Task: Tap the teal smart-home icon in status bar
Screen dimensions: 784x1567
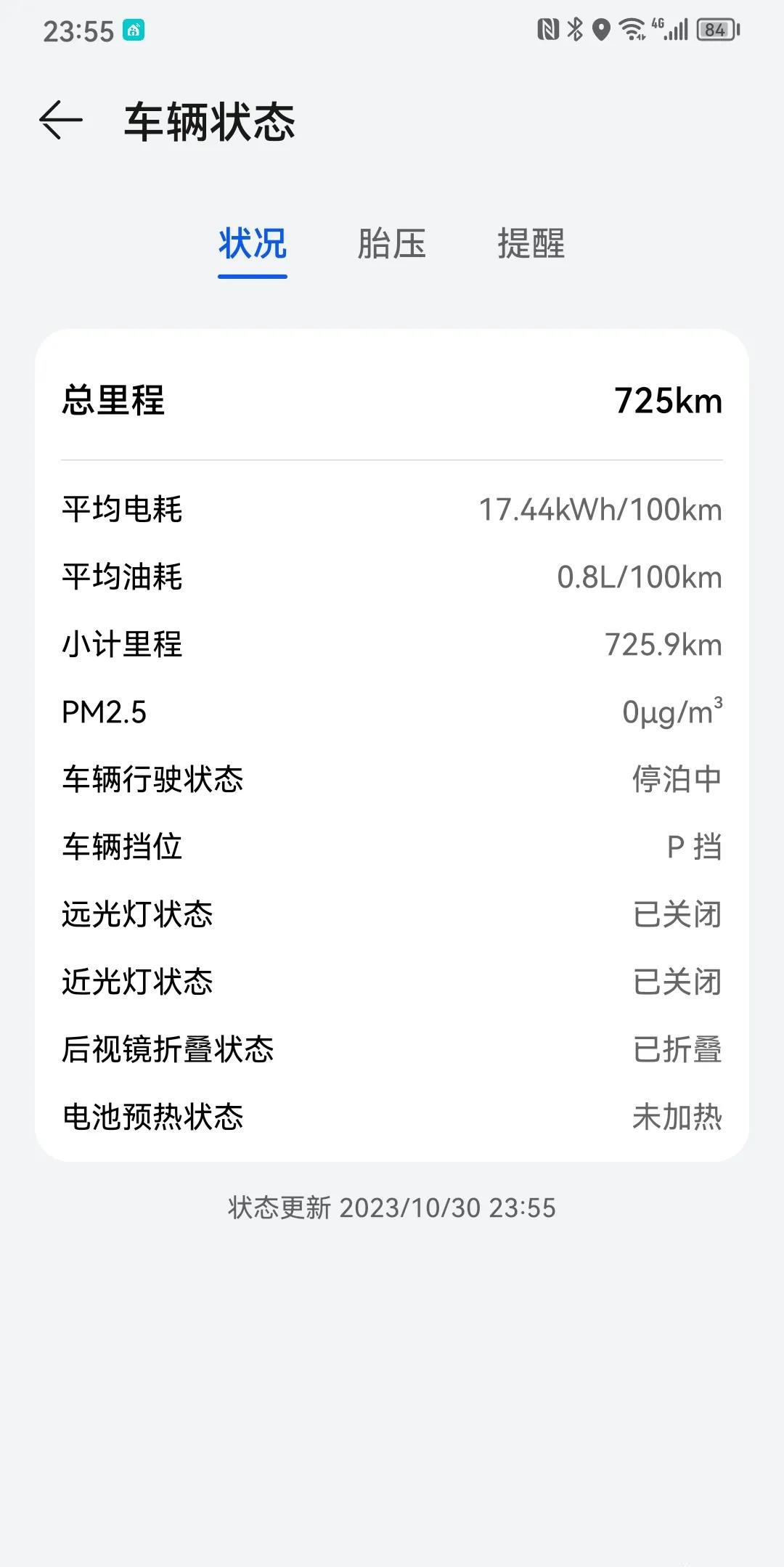Action: [x=134, y=30]
